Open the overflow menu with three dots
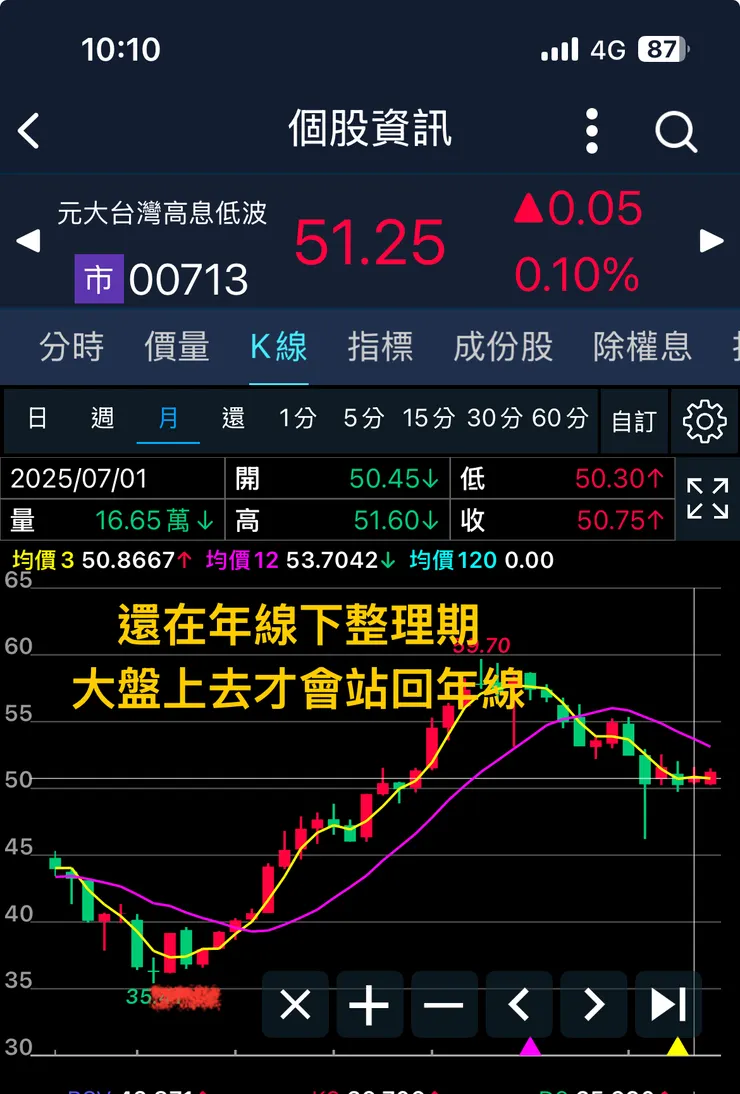This screenshot has width=740, height=1094. 590,130
